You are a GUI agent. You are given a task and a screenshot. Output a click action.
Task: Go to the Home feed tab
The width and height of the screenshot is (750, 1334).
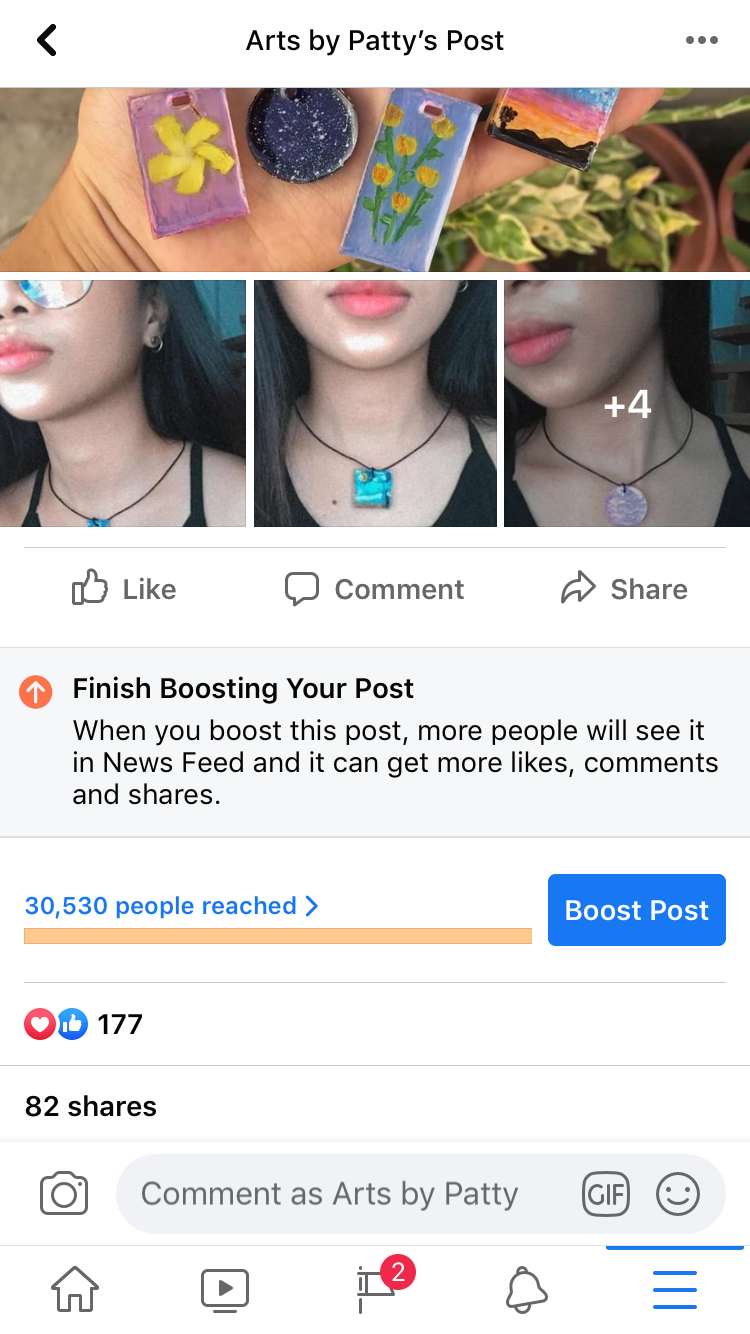tap(75, 1289)
